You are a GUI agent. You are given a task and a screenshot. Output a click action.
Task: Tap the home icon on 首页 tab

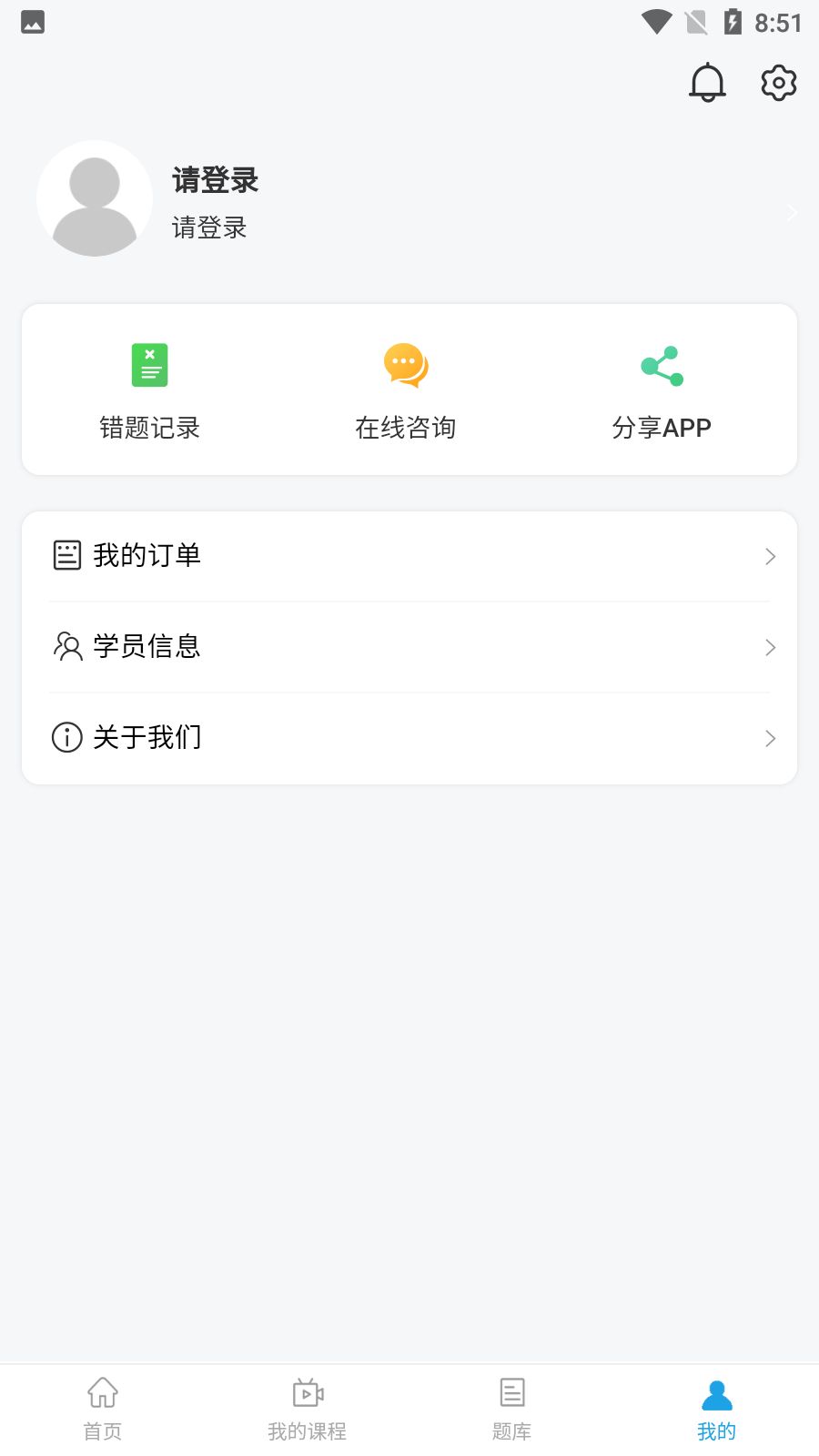coord(101,1392)
